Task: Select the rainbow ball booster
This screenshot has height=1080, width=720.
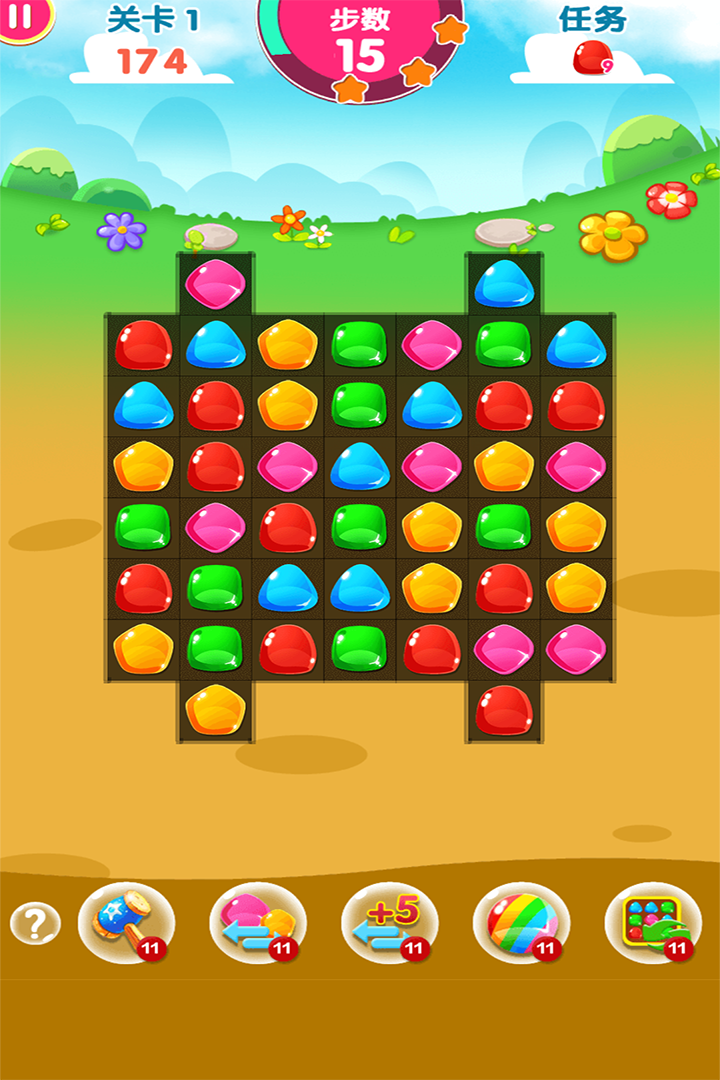Action: tap(521, 921)
